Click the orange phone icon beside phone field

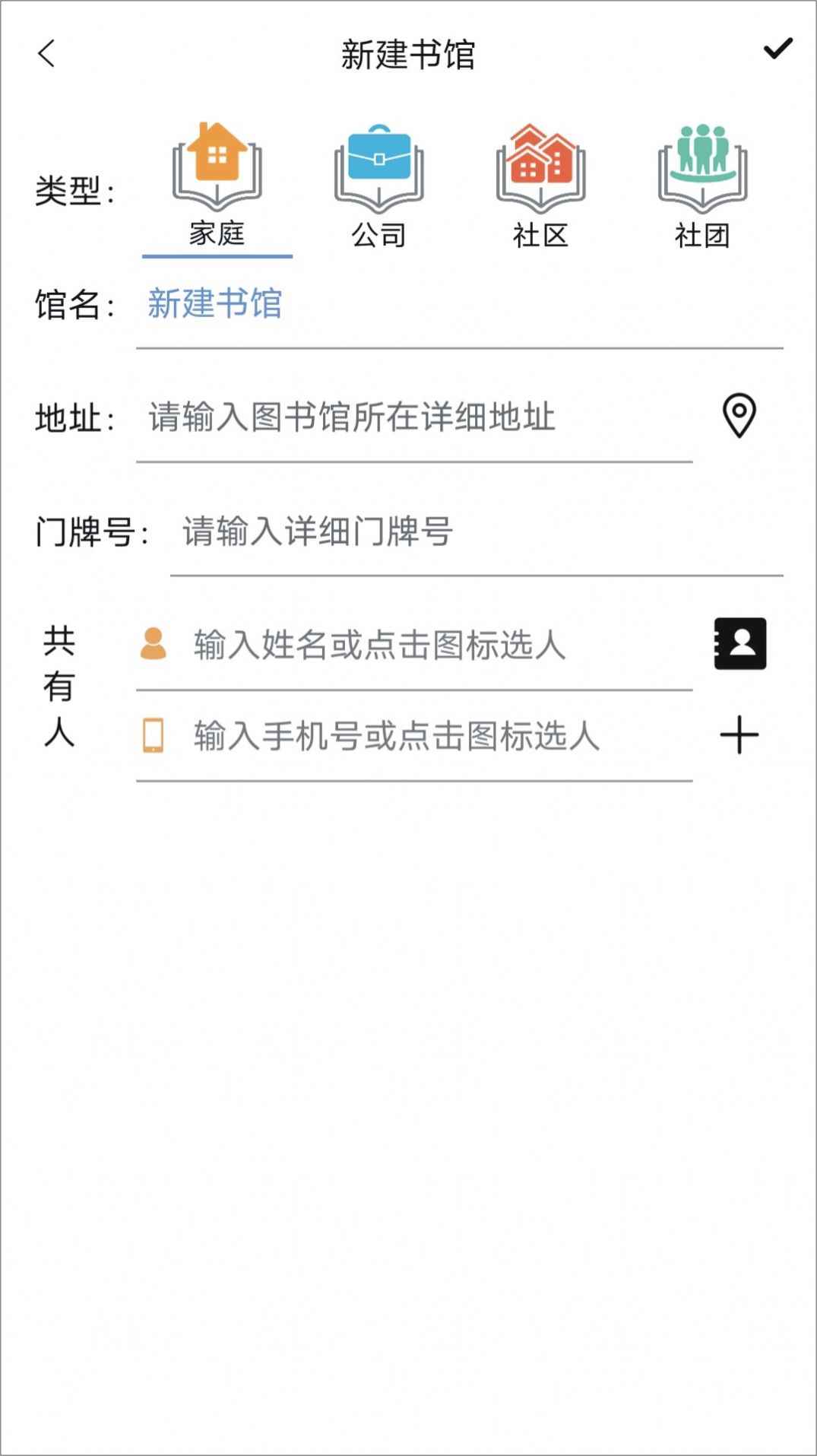tap(154, 732)
